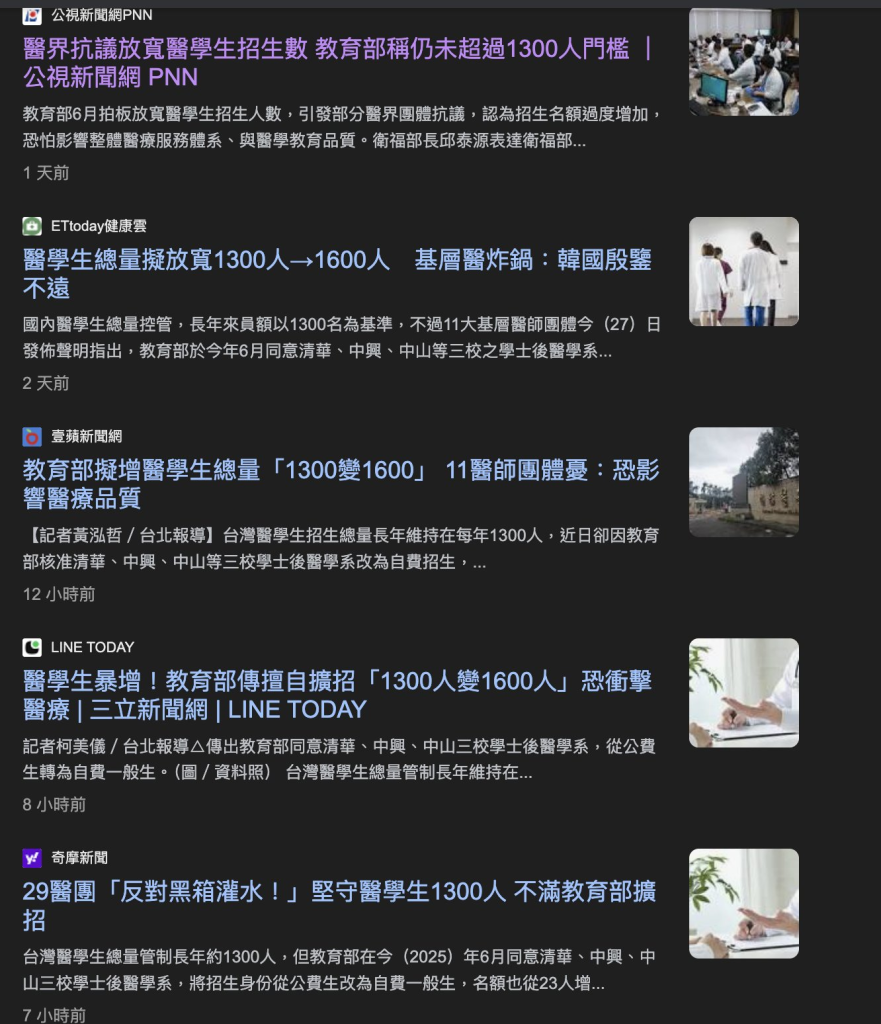Screen dimensions: 881x1024
Task: Open 奇摩新聞 headline about 29醫團反對黑箱灌水
Action: (340, 892)
